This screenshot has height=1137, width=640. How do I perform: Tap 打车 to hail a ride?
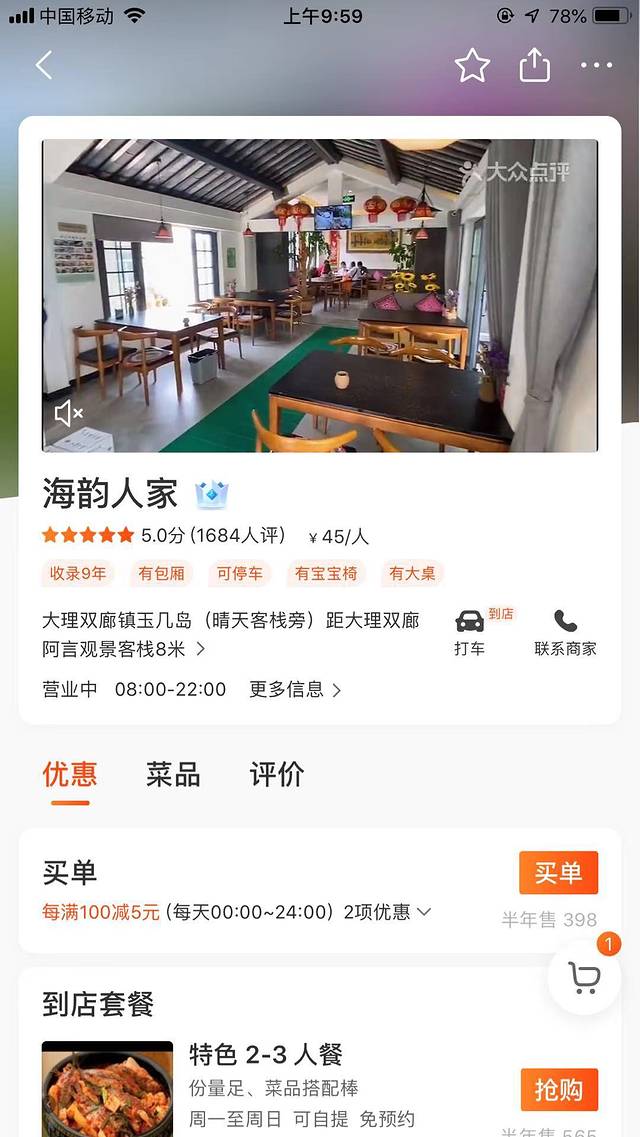[470, 633]
